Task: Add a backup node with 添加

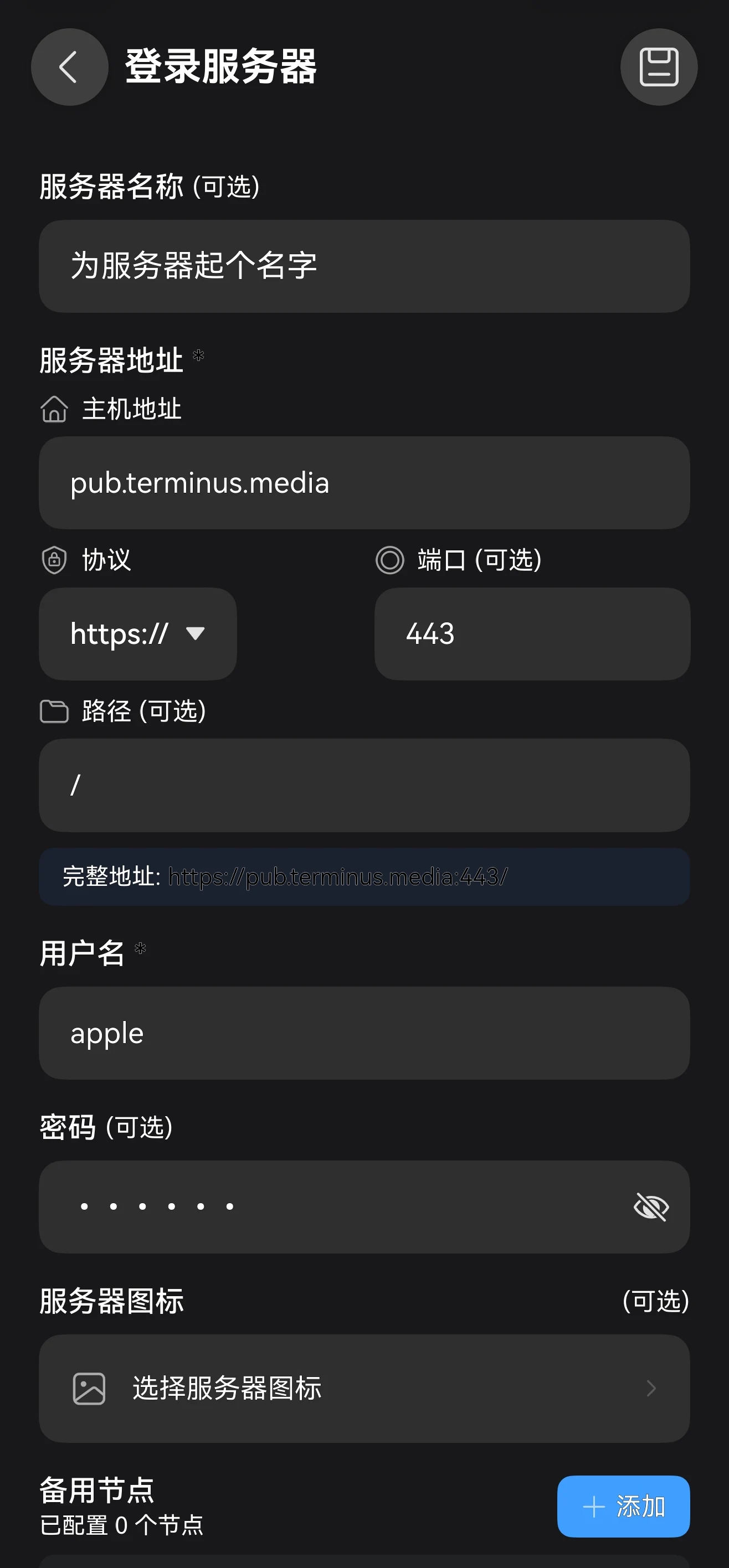Action: coord(623,1507)
